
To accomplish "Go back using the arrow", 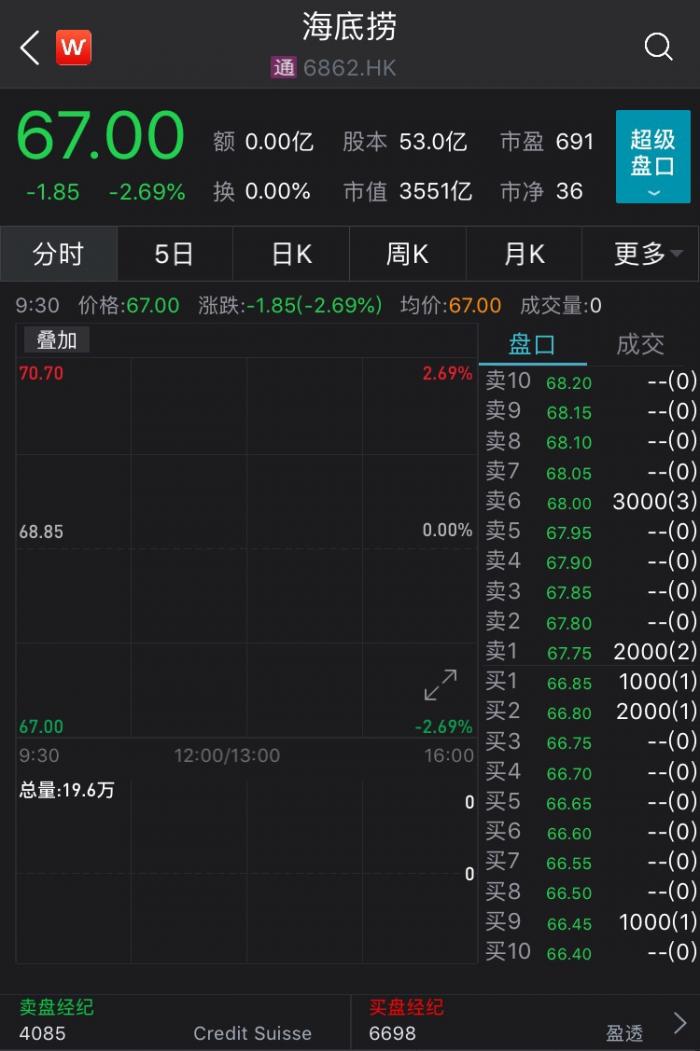I will (x=30, y=47).
